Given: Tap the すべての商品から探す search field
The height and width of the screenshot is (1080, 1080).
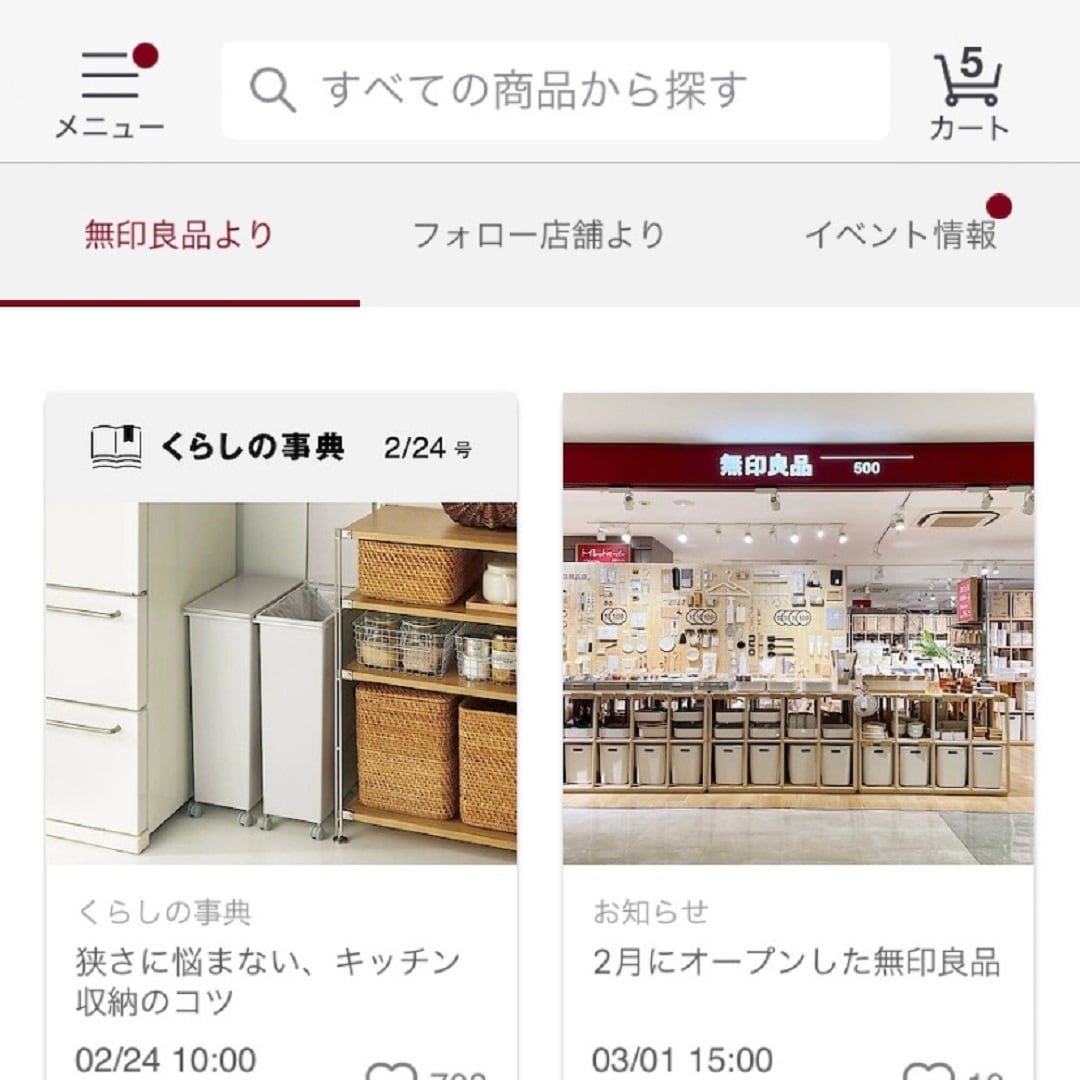Looking at the screenshot, I should [555, 91].
